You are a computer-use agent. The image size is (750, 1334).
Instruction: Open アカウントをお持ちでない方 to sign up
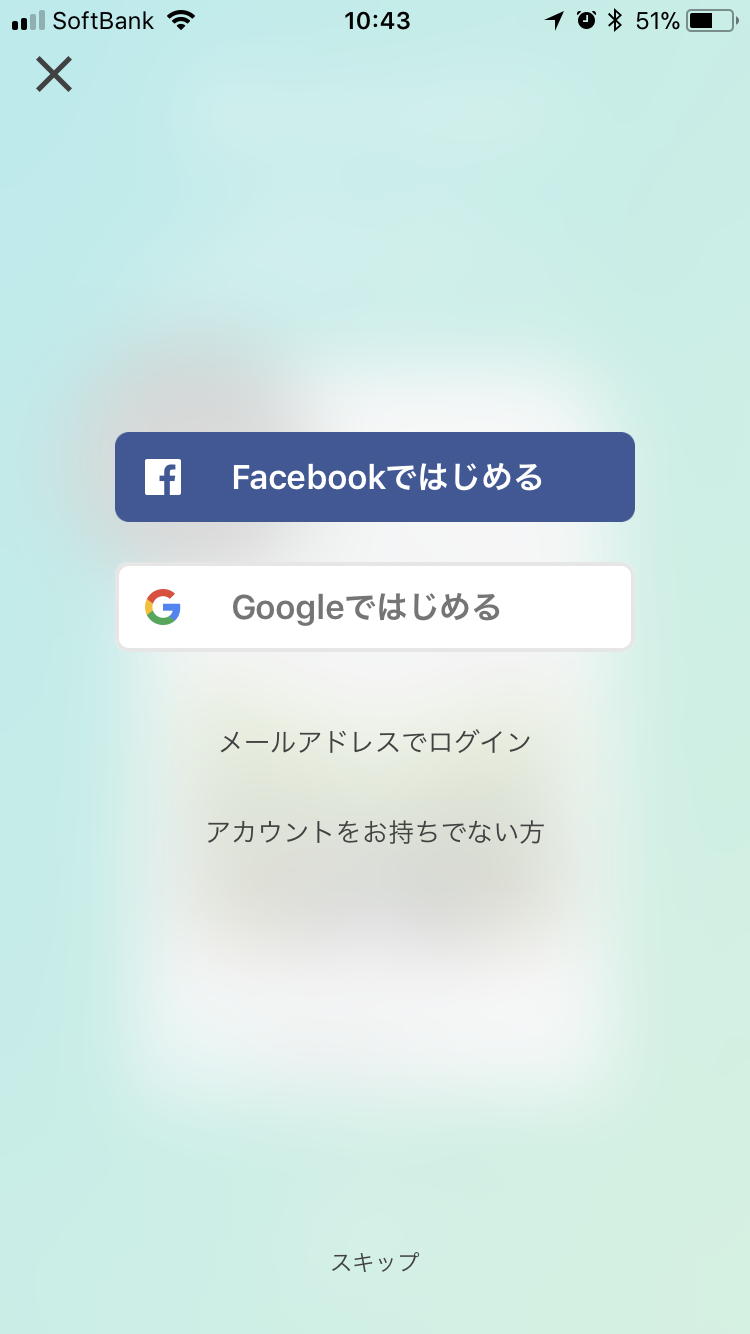click(375, 832)
